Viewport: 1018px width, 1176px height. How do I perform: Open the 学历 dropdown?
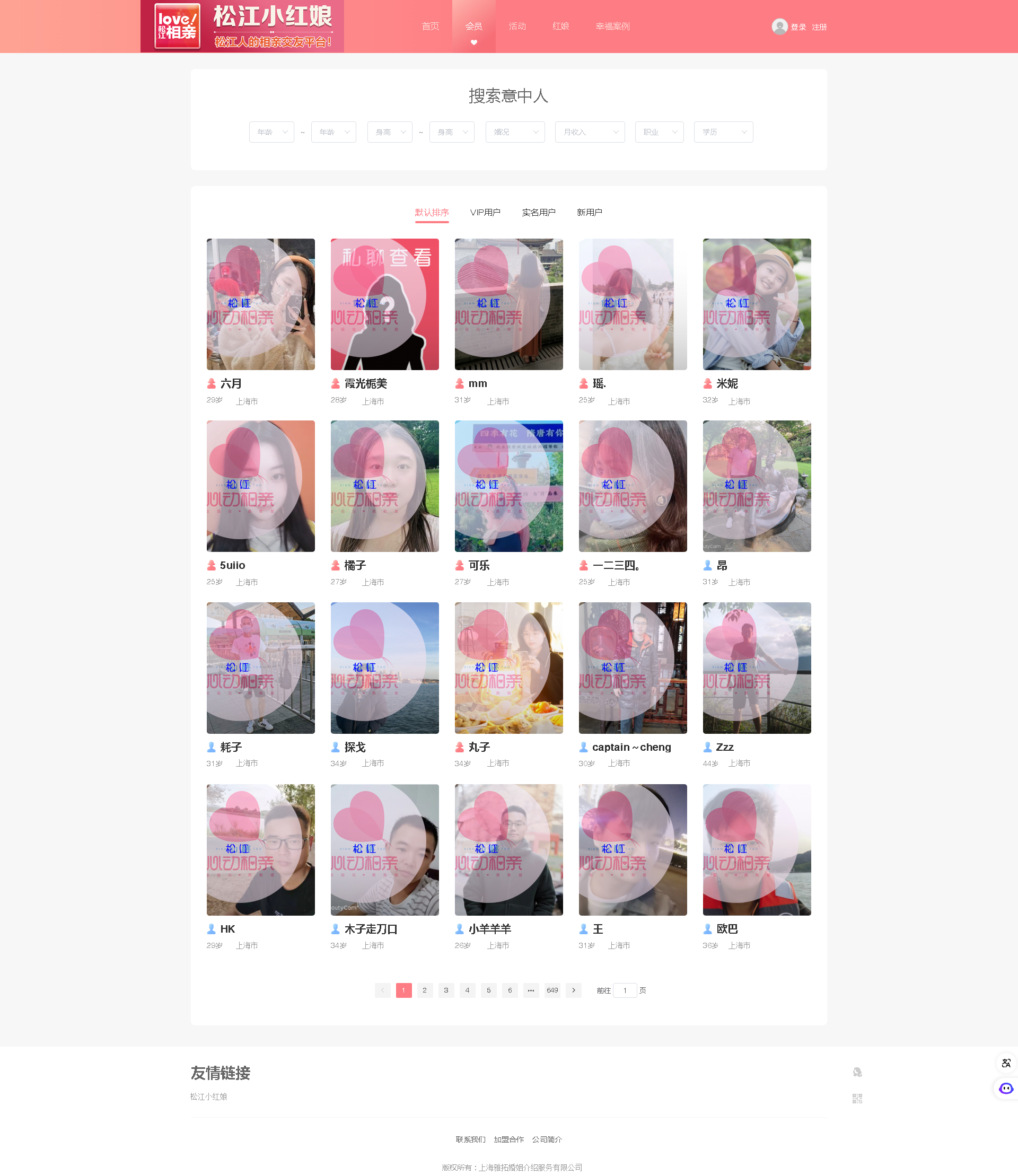point(723,132)
